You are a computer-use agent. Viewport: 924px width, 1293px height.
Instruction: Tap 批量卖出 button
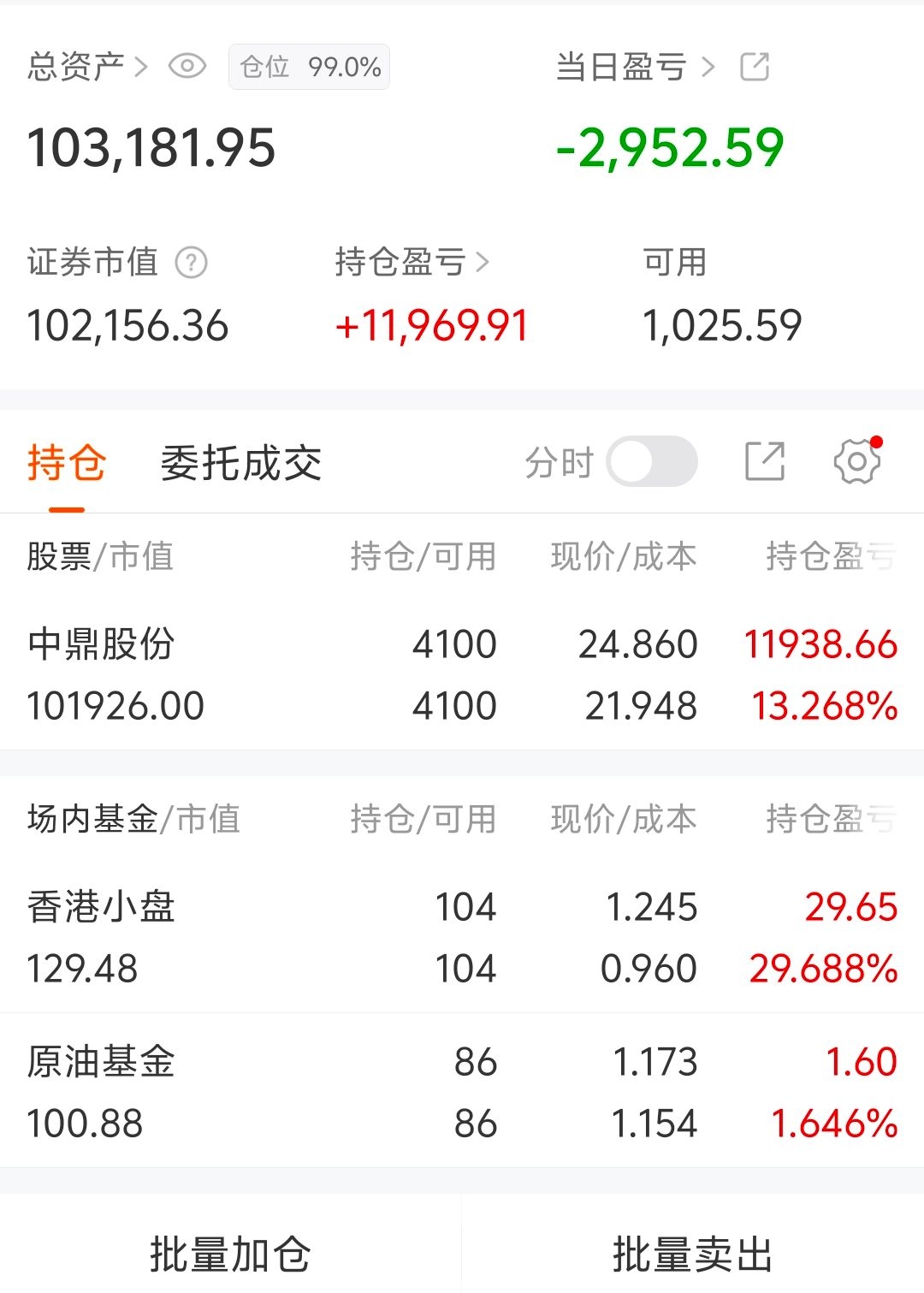pyautogui.click(x=693, y=1254)
